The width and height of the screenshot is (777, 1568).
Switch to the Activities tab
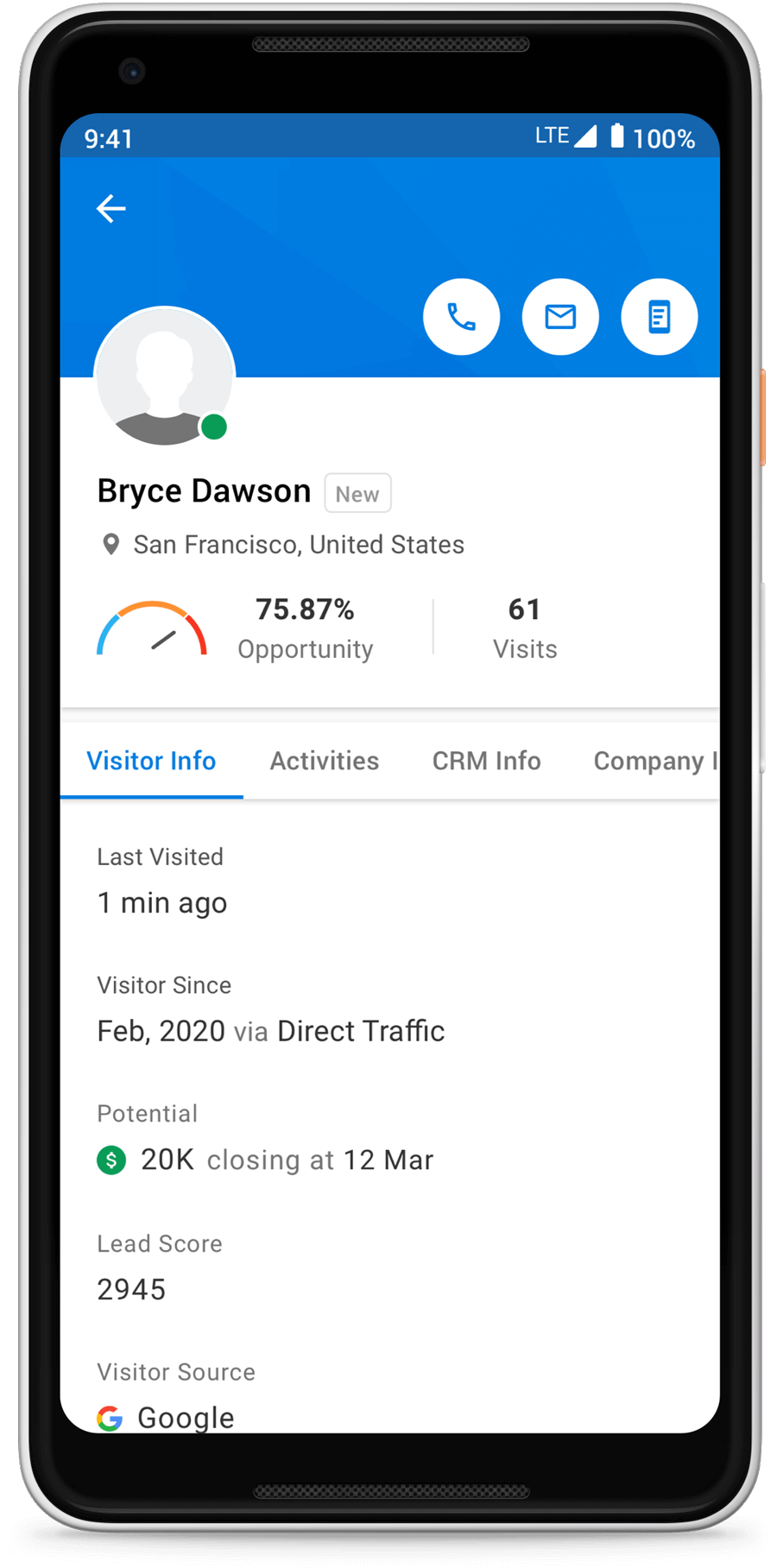tap(325, 761)
